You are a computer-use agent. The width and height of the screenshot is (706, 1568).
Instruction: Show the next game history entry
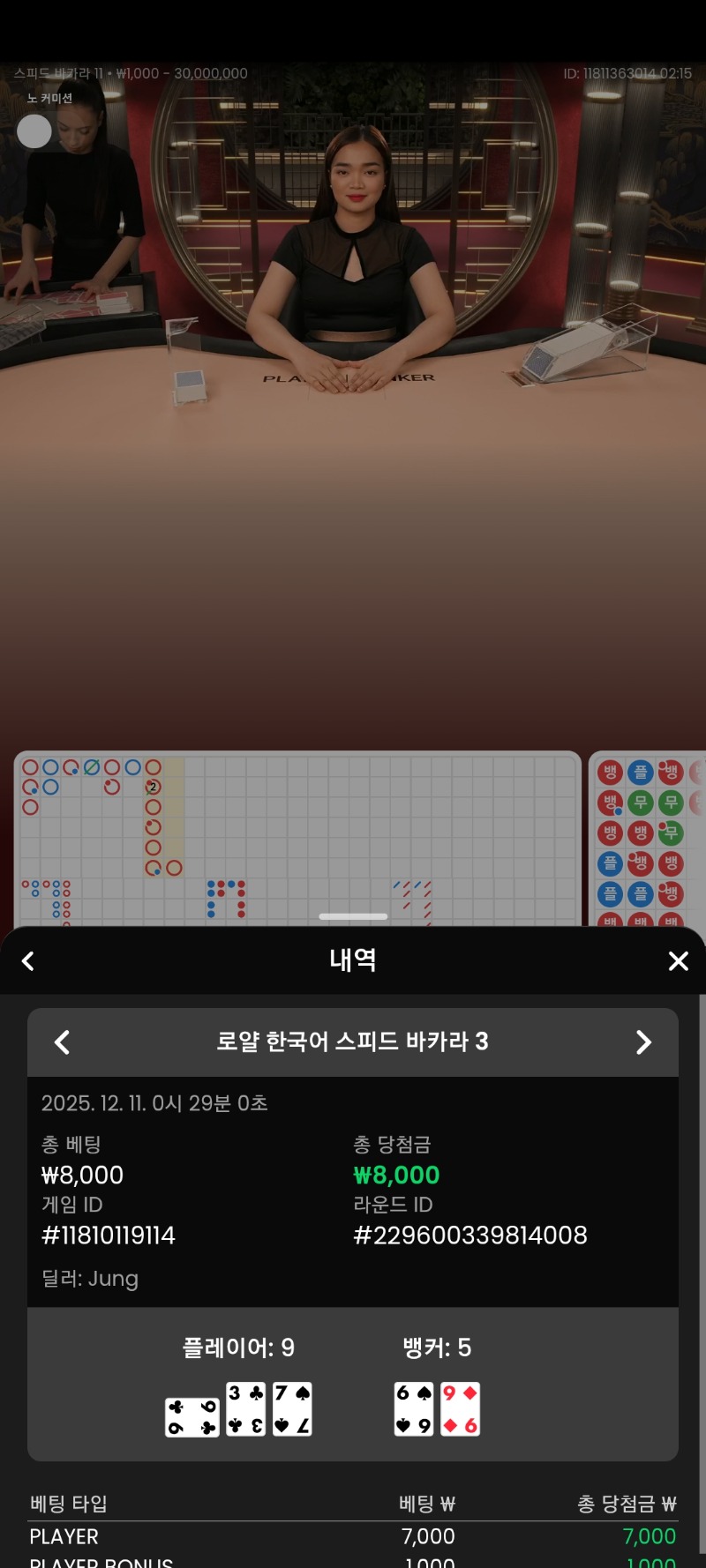click(643, 1042)
